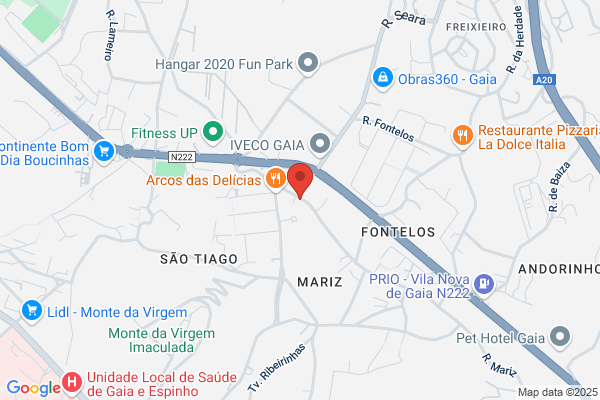
Task: Tap the PRIO Vila Nova de Gaia station pin
Action: pos(484,285)
